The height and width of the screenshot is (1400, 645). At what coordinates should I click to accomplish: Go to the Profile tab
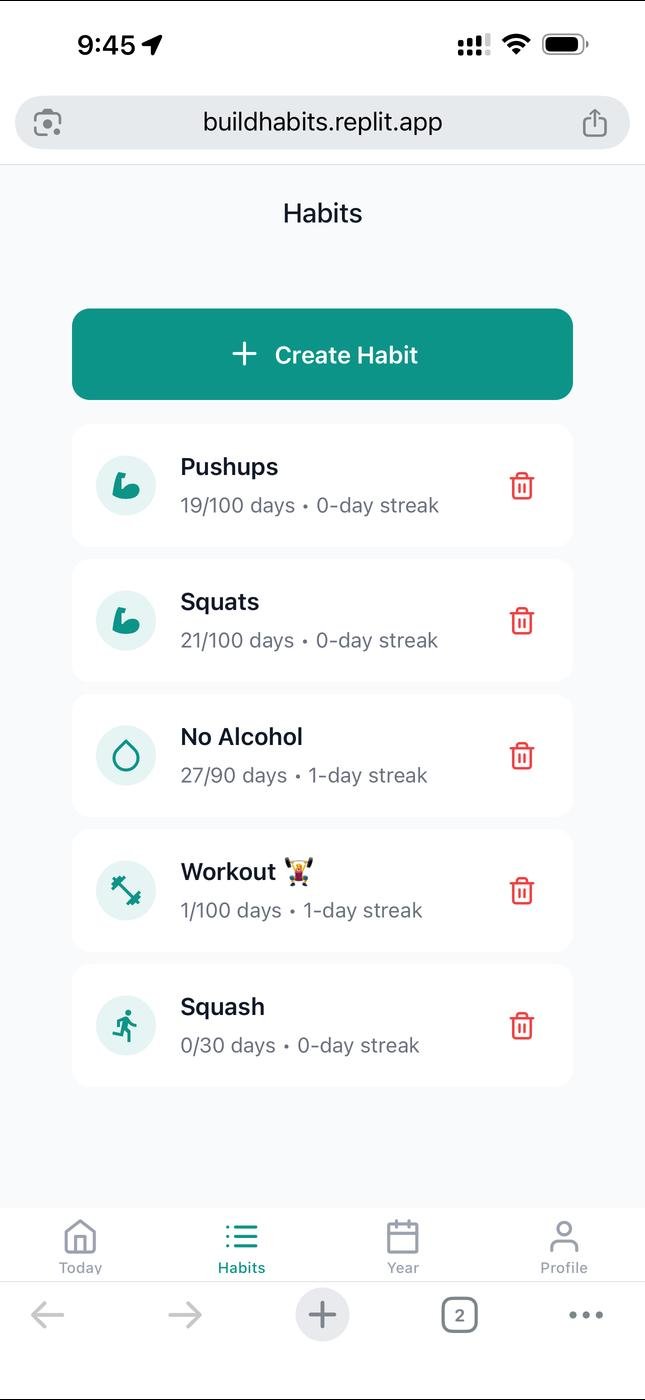pyautogui.click(x=564, y=1246)
